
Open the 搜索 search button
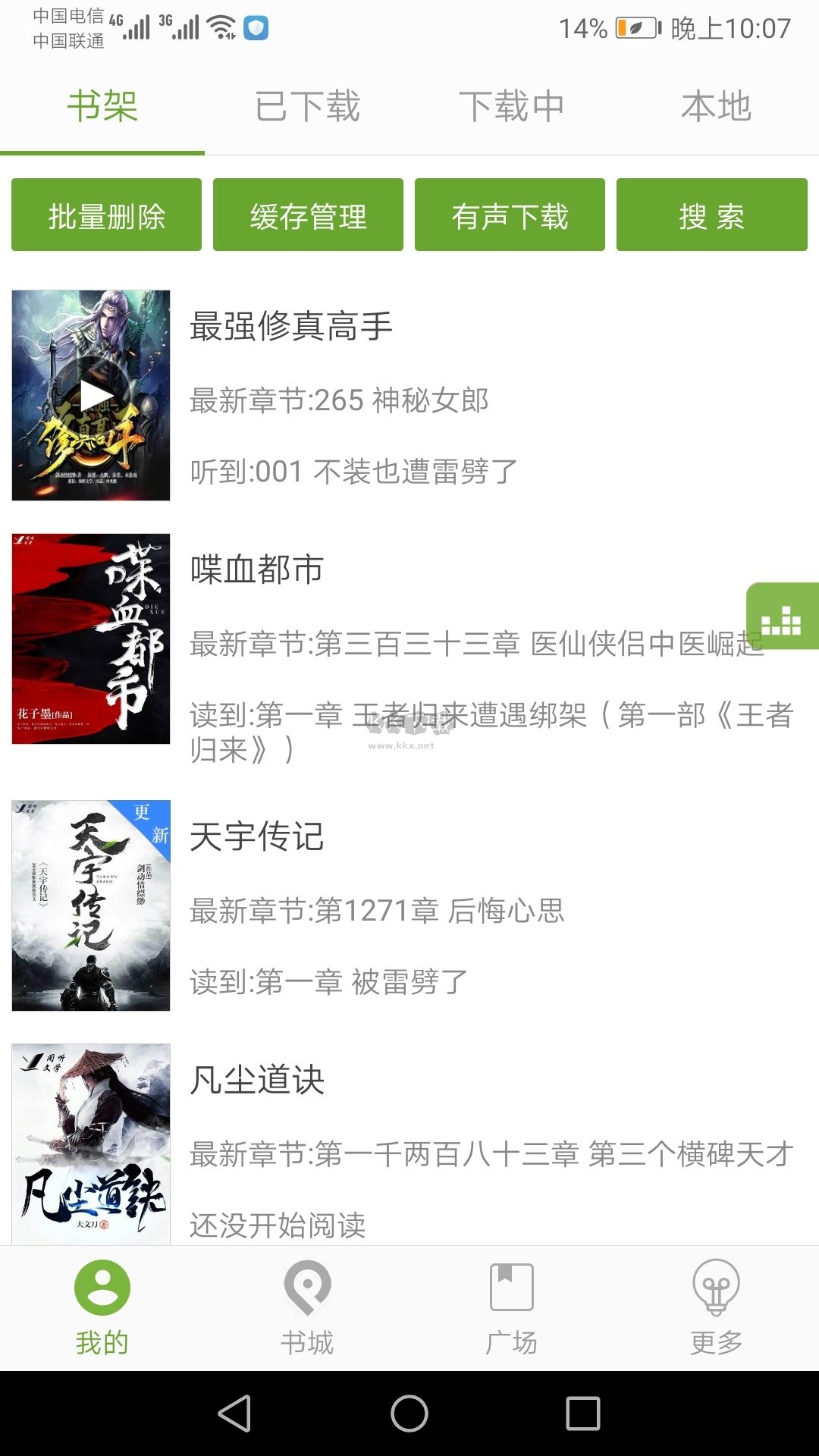tap(711, 215)
